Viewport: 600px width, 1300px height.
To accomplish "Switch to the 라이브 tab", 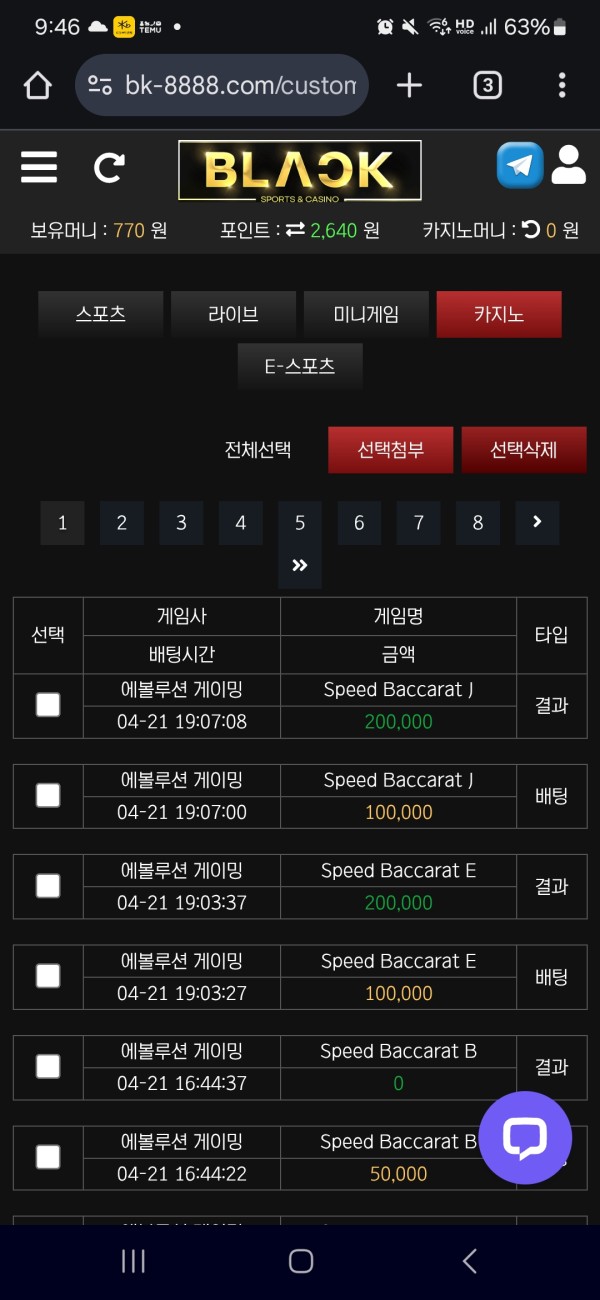I will pyautogui.click(x=233, y=314).
